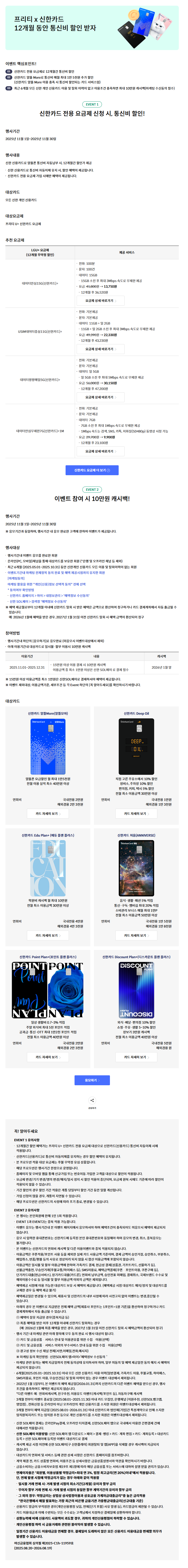Open plan details for 데이터안심무제한7G(신한카드)+1M
Image resolution: width=188 pixels, height=1568 pixels.
tap(99, 451)
